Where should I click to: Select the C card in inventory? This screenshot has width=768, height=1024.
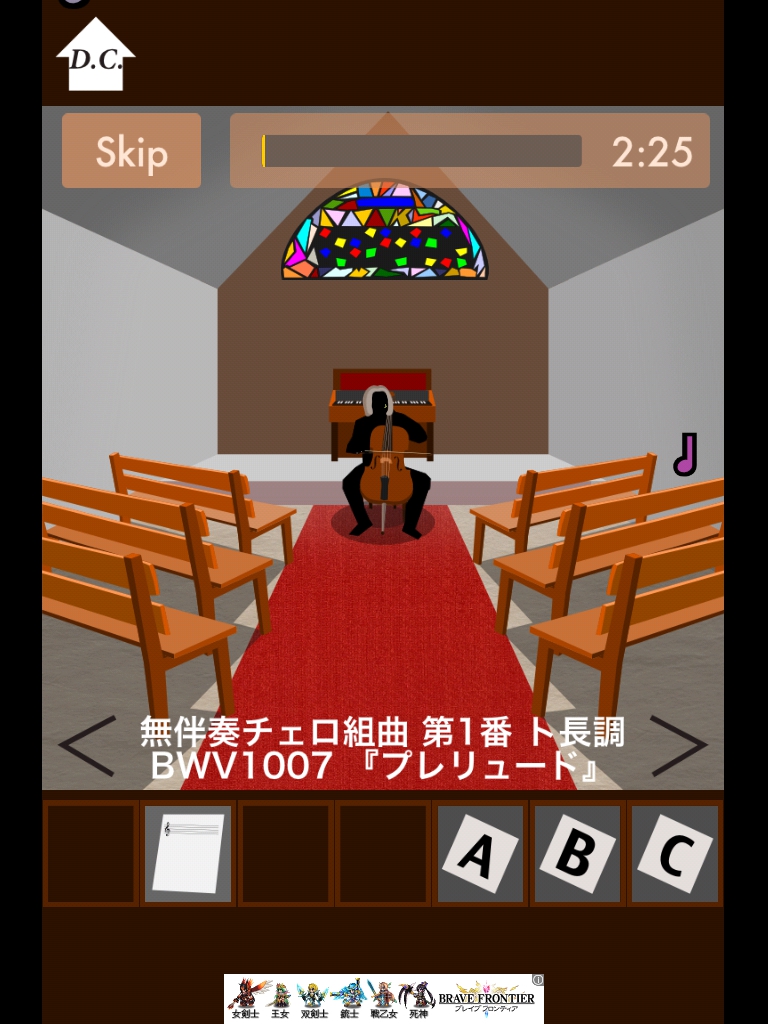674,853
